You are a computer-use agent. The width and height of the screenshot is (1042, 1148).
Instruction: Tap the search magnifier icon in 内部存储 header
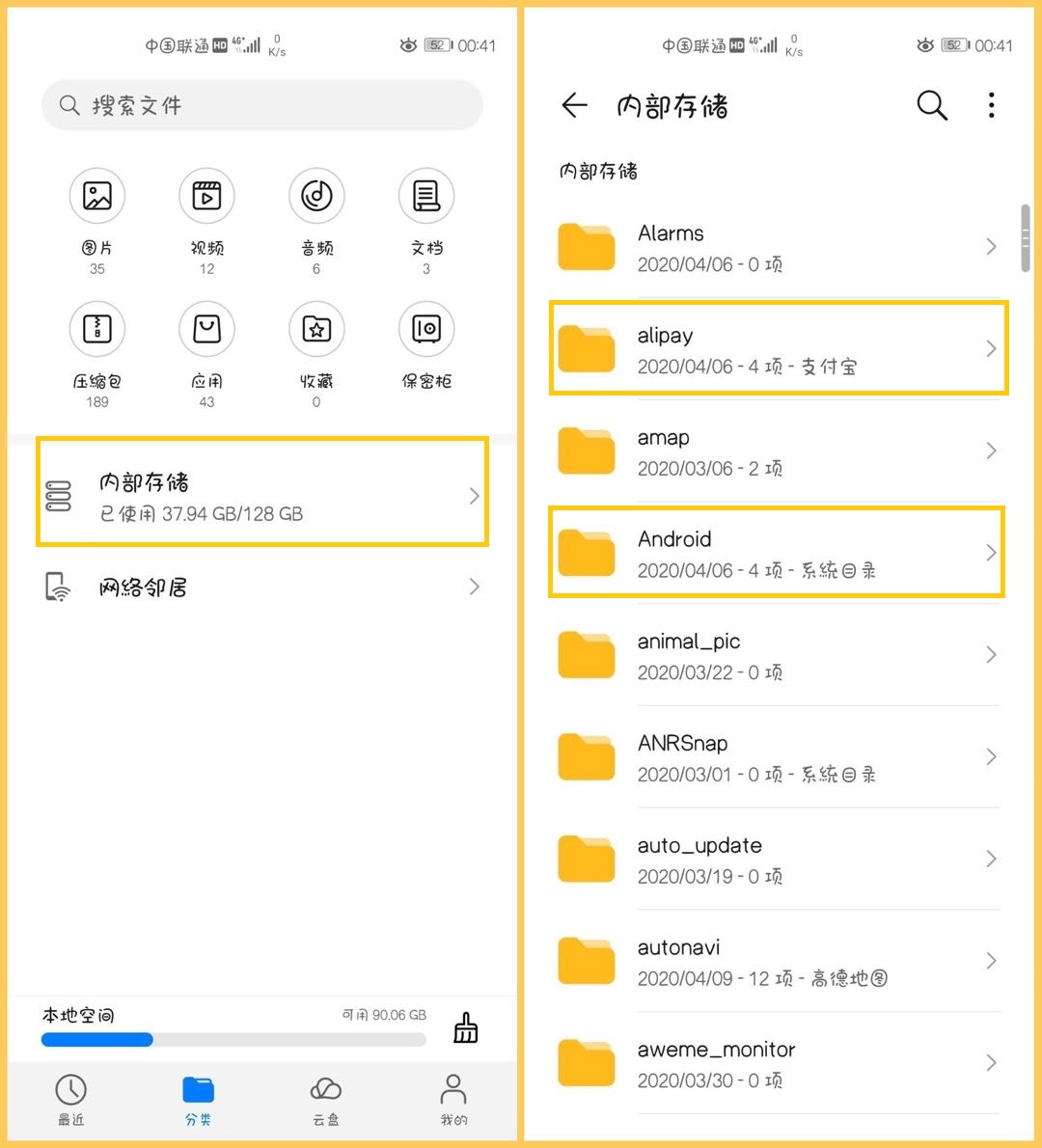click(930, 105)
